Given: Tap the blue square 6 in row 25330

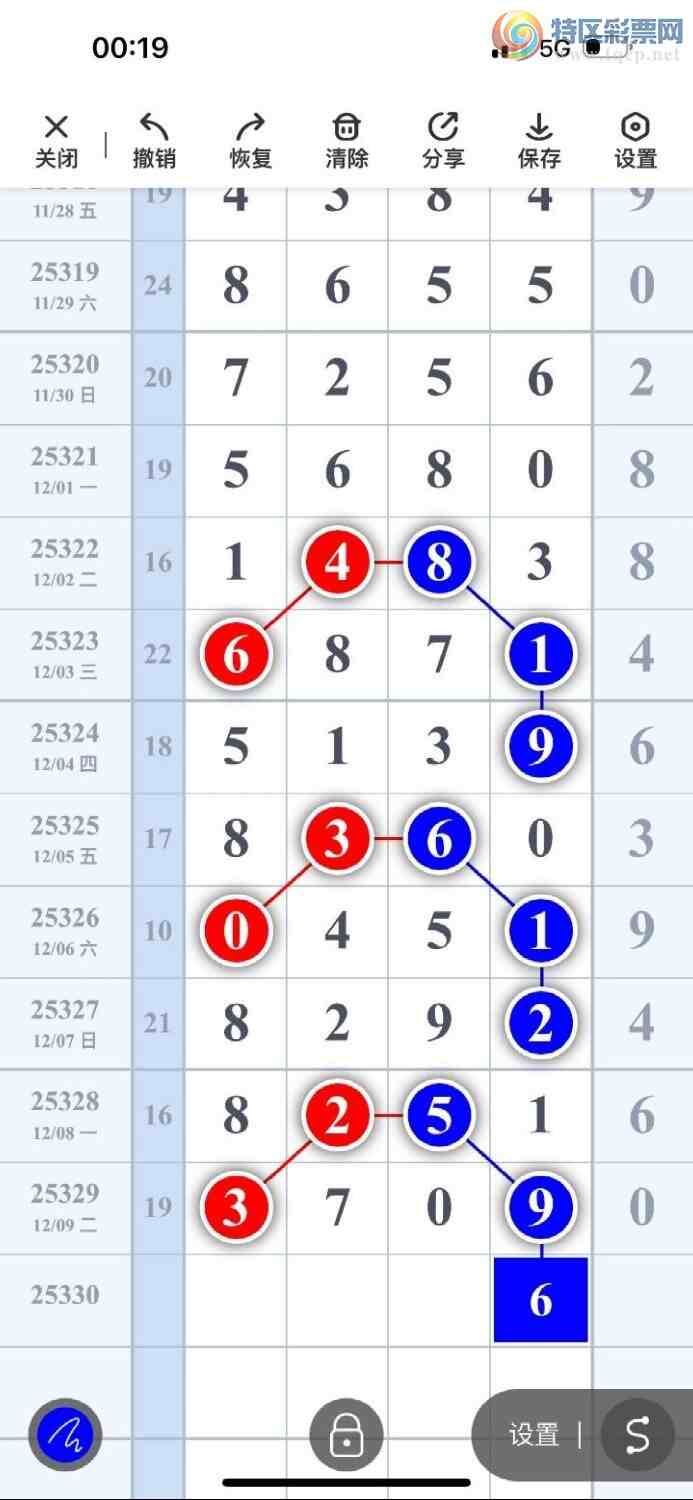Looking at the screenshot, I should tap(540, 1299).
